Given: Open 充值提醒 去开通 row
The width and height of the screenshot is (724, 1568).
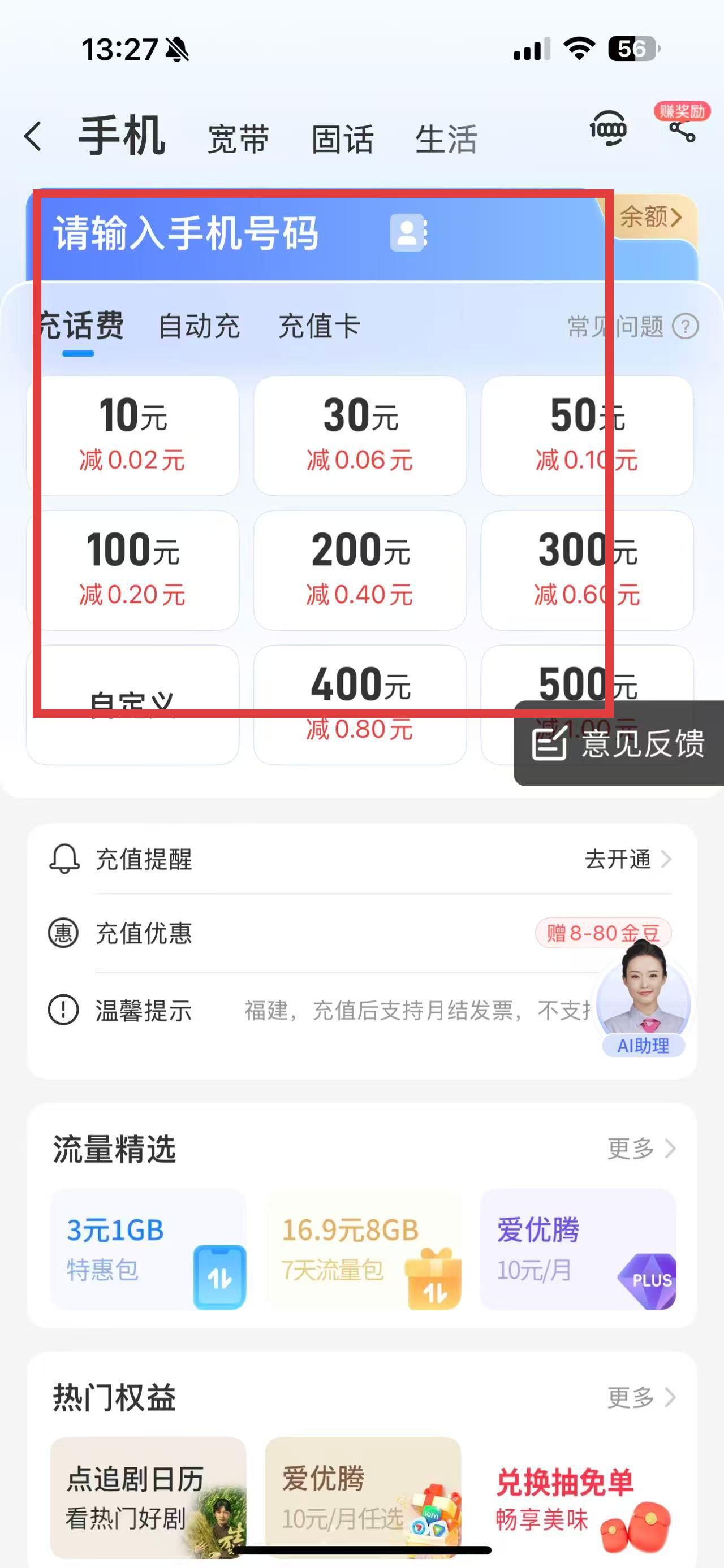Looking at the screenshot, I should (627, 860).
